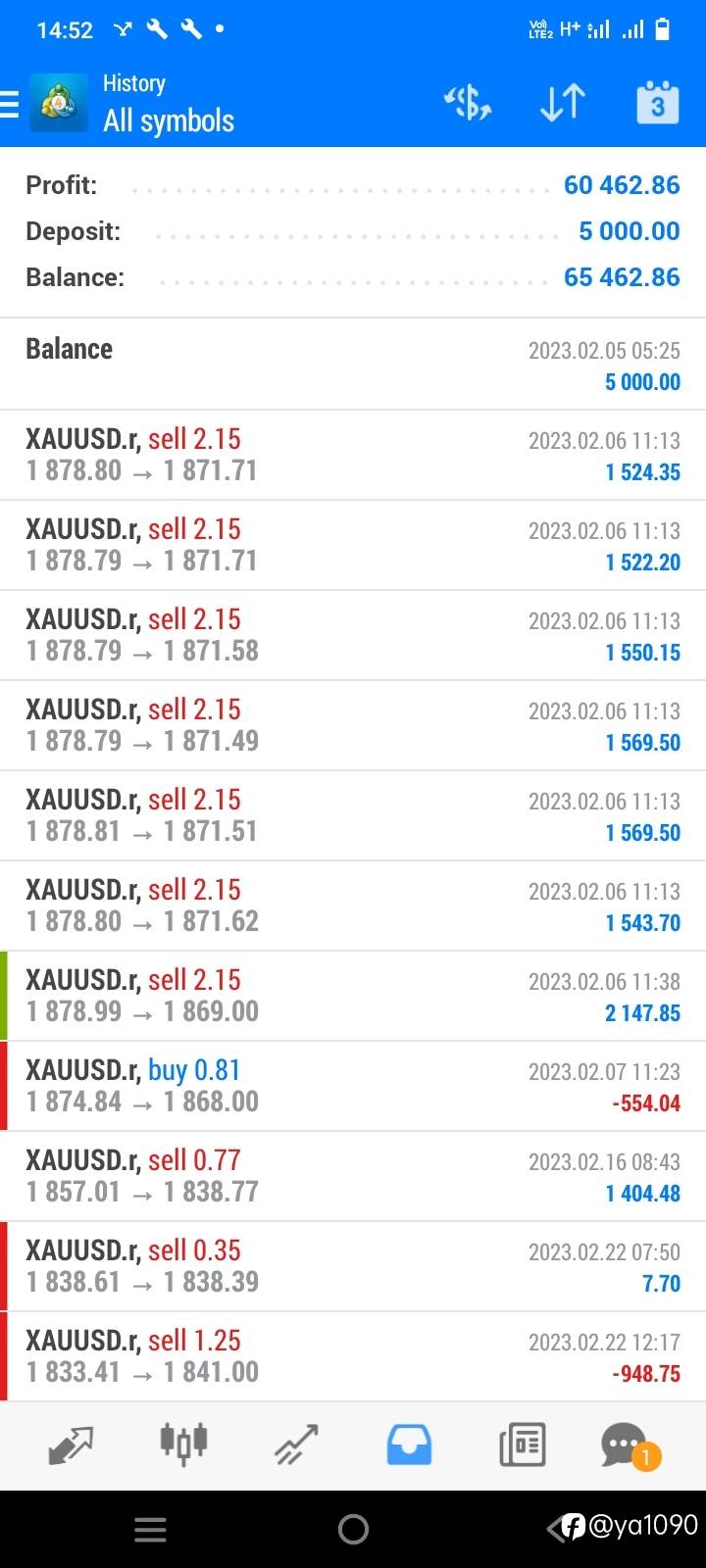
Task: Open the chat messages tab
Action: (x=626, y=1445)
